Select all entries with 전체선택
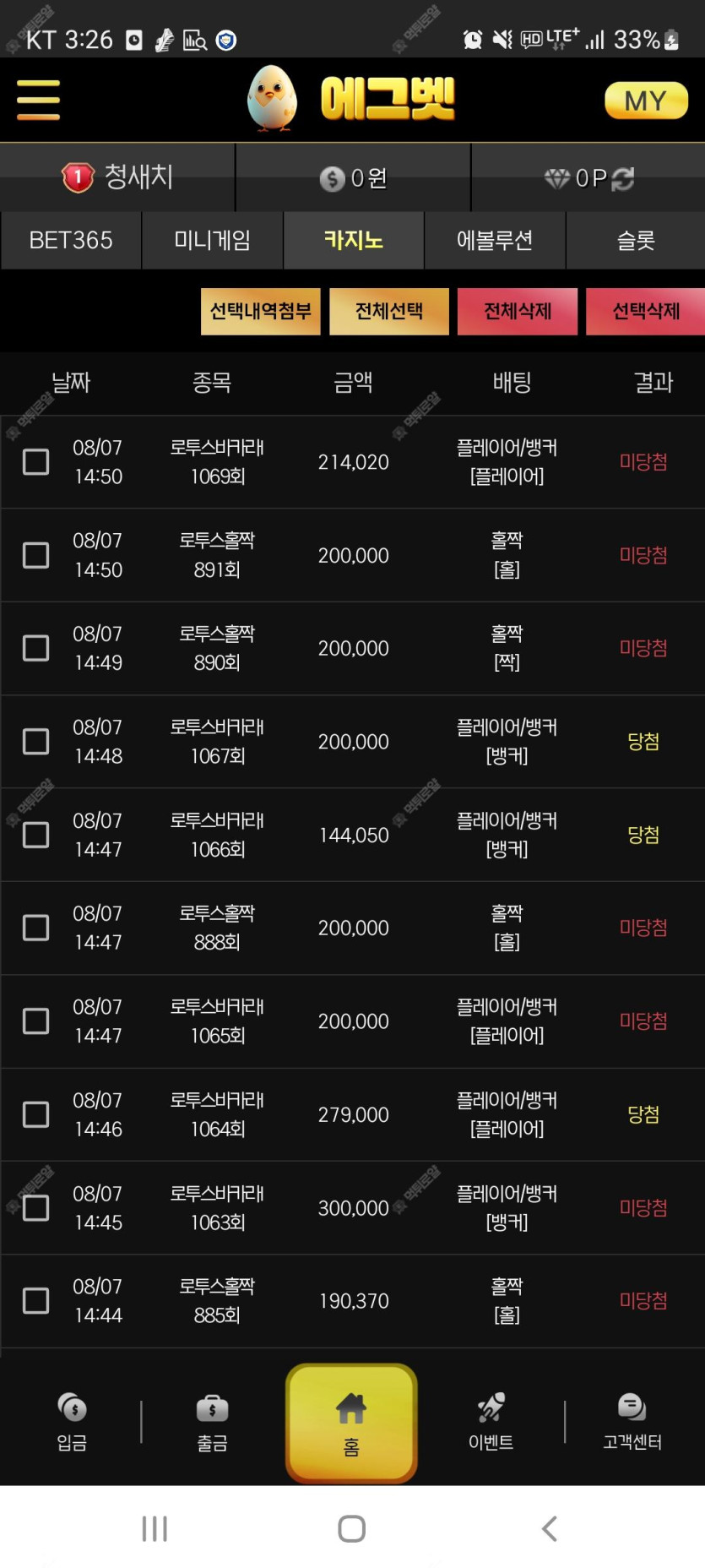705x1568 pixels. [x=389, y=312]
